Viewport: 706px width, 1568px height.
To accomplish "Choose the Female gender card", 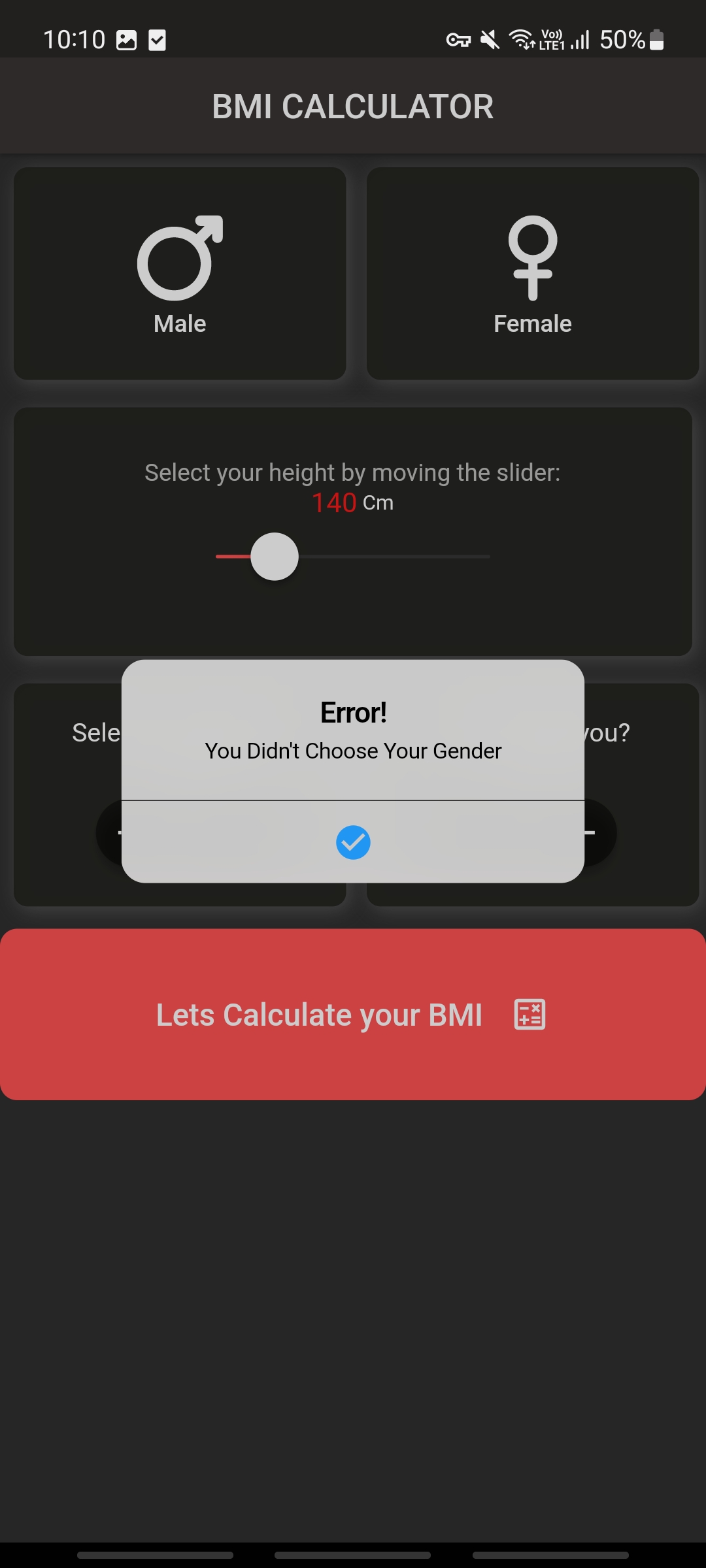I will point(533,272).
